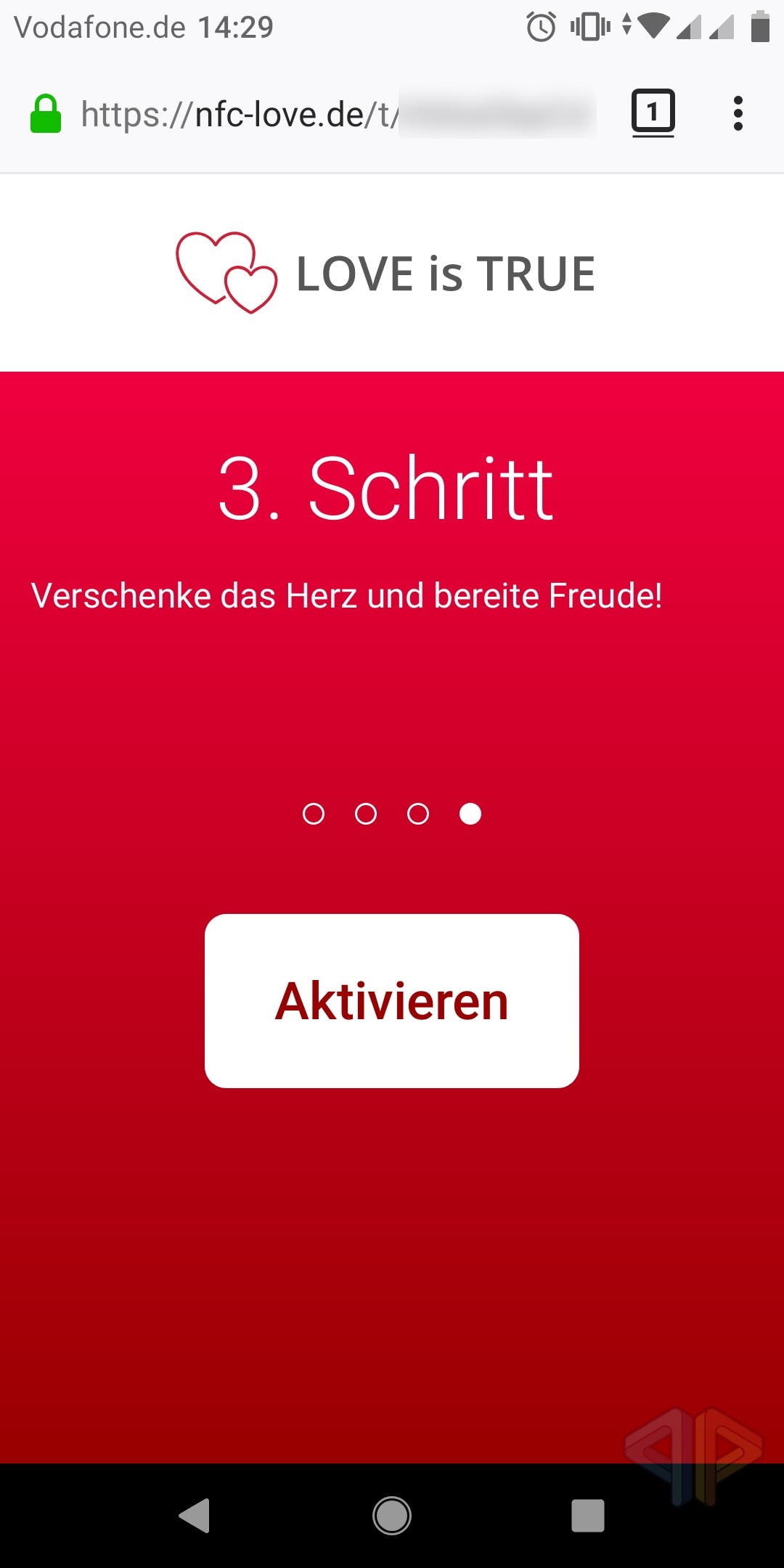Open the browser overflow menu
The image size is (784, 1568).
(738, 113)
